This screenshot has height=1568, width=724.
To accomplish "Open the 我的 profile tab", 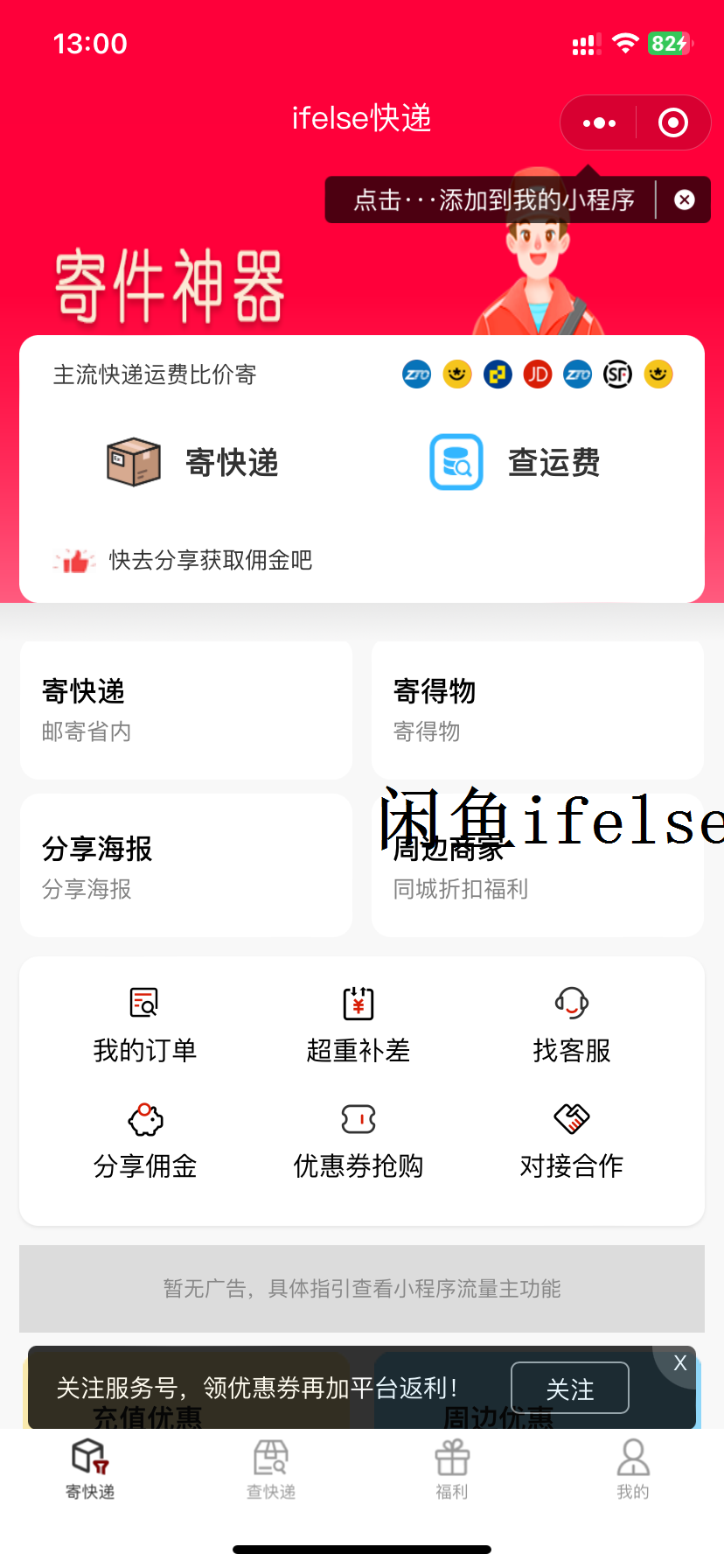I will tap(632, 1470).
